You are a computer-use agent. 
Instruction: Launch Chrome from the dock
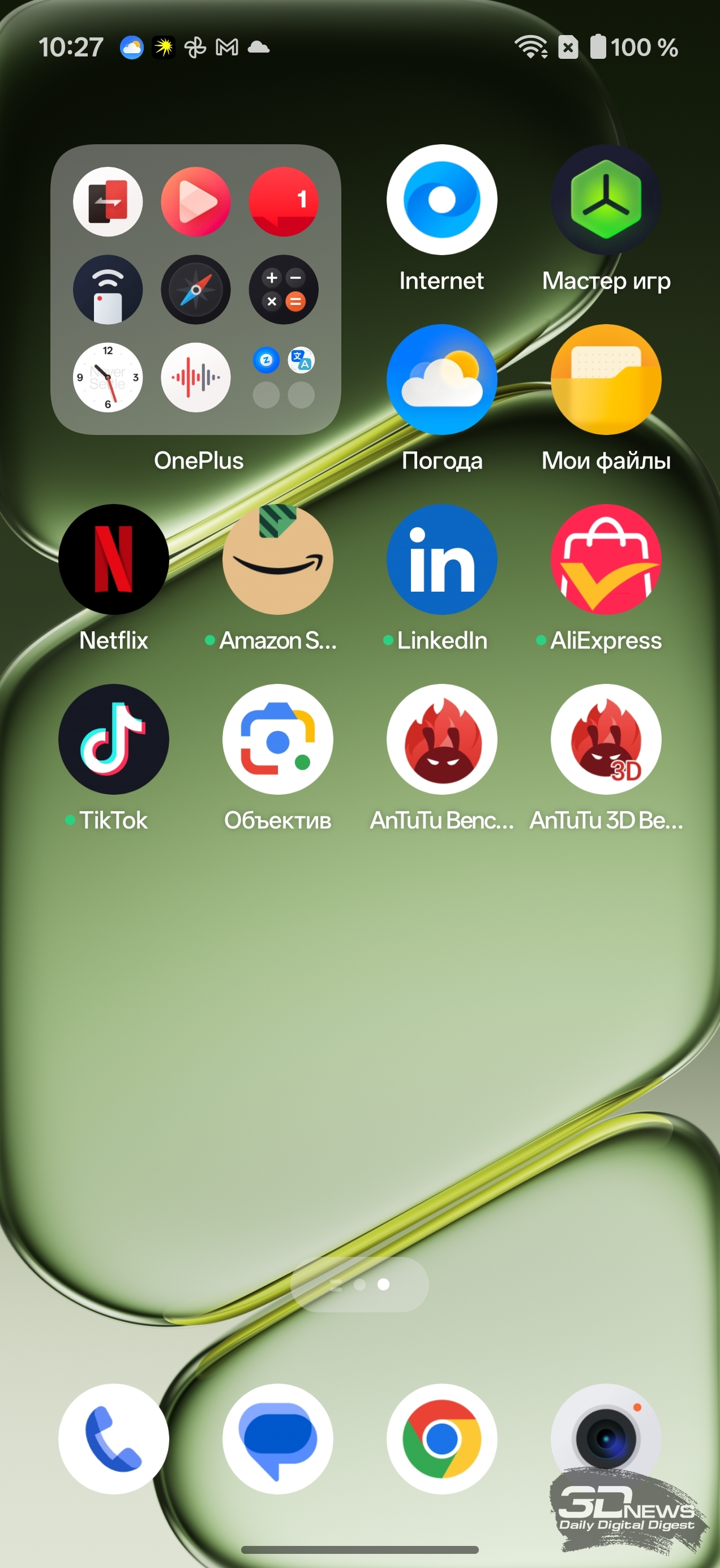442,1439
